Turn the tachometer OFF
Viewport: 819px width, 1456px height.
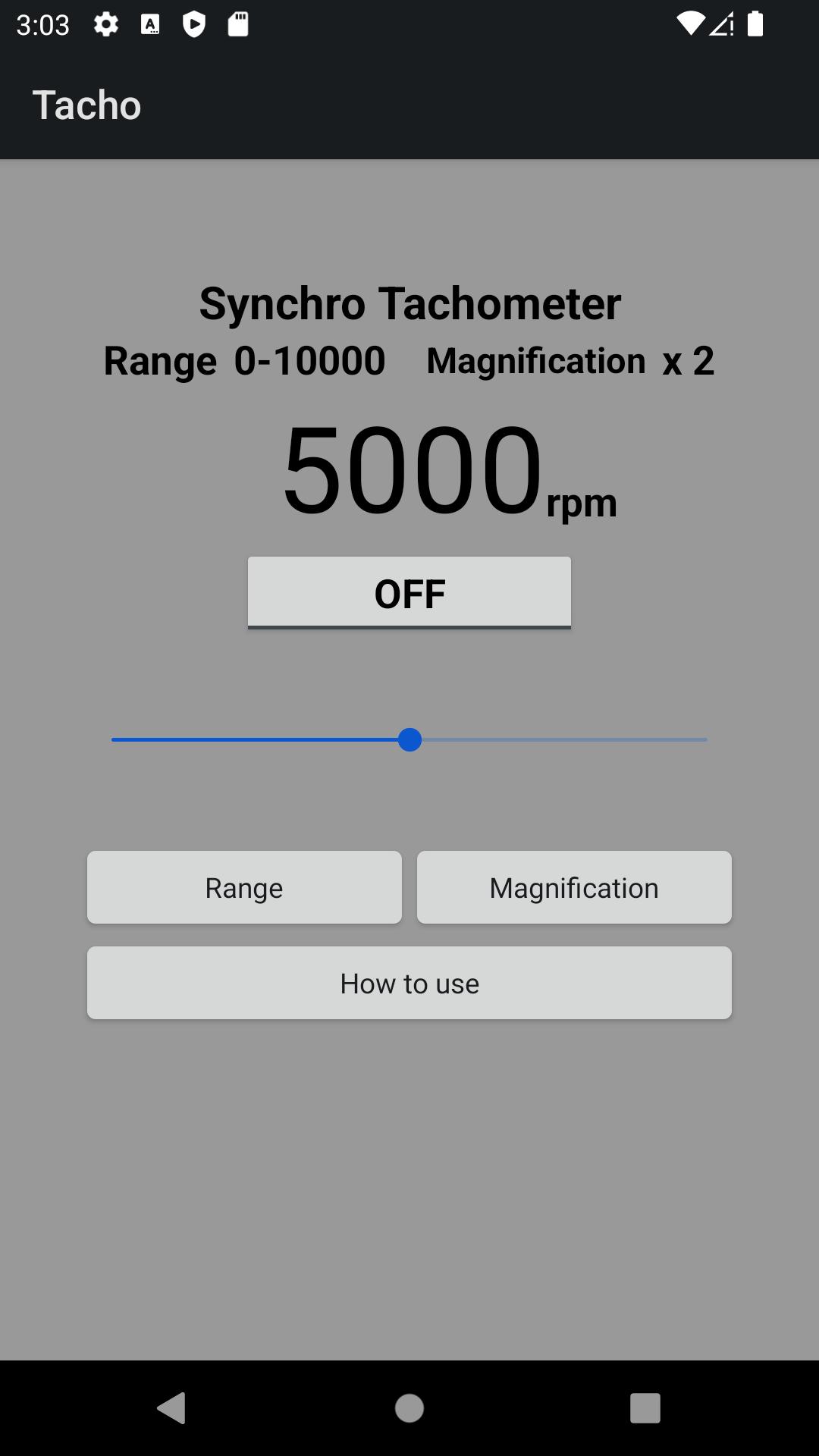pyautogui.click(x=409, y=592)
